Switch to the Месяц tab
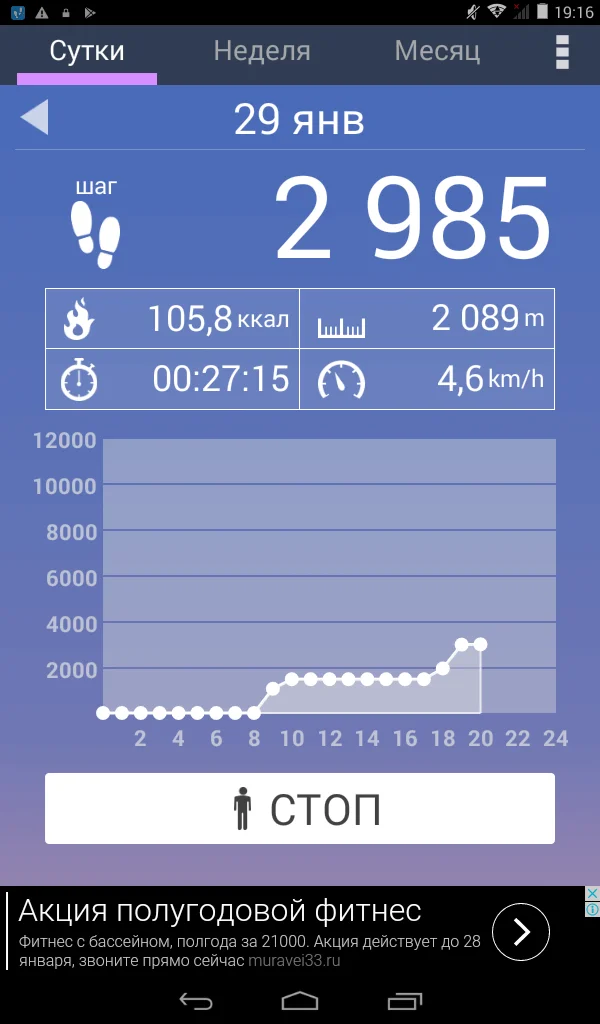 pyautogui.click(x=437, y=51)
